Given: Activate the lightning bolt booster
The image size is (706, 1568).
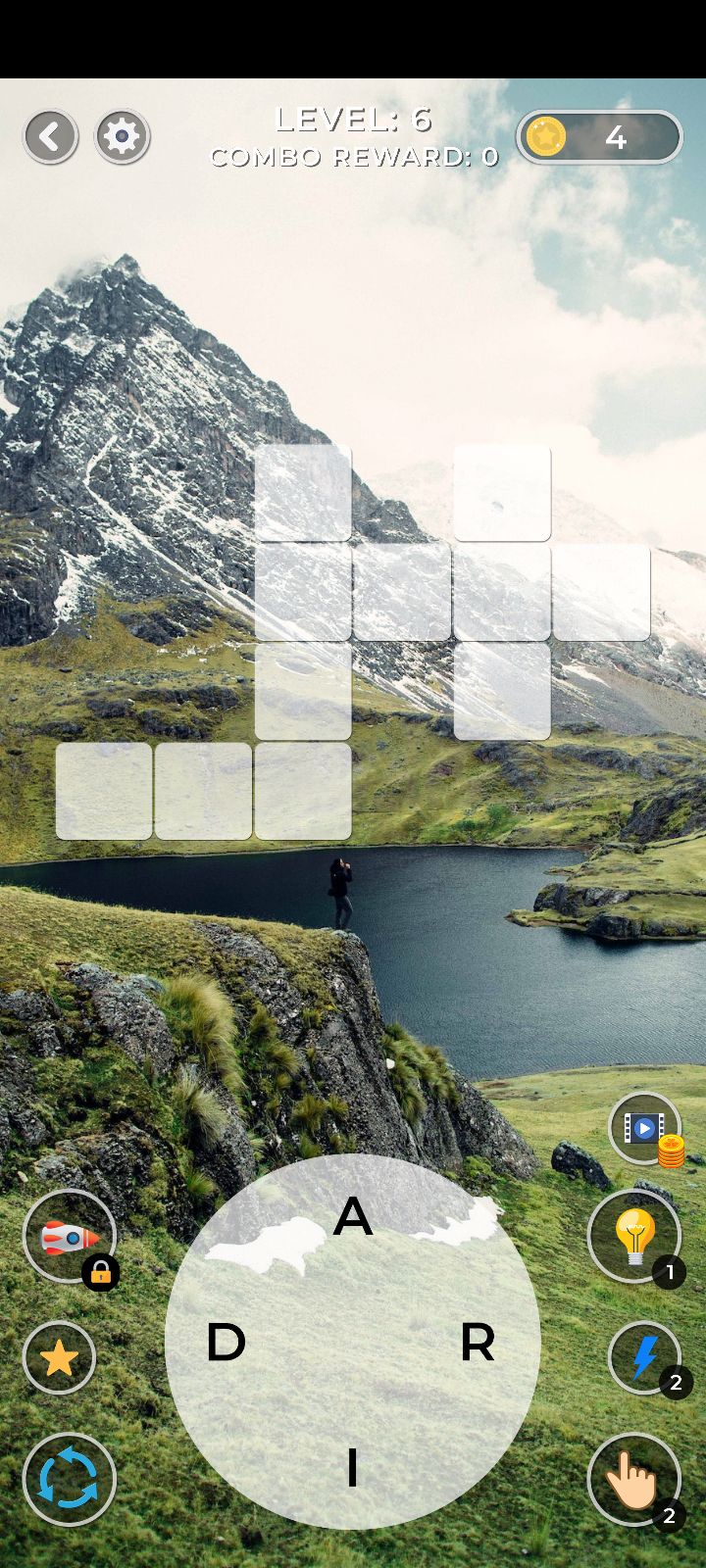Looking at the screenshot, I should [x=644, y=1357].
